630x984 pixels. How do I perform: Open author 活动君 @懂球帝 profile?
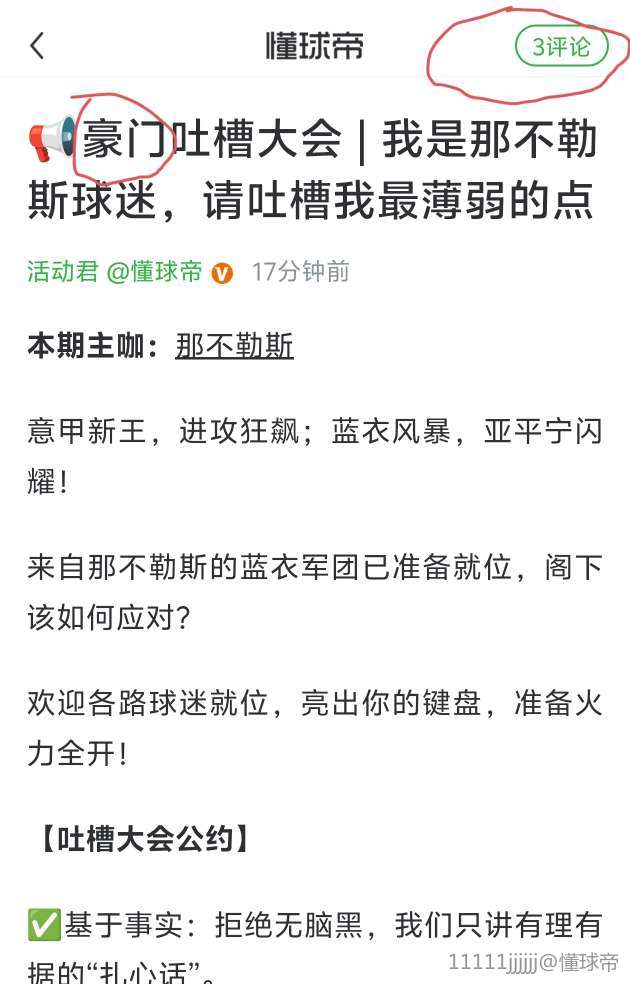[115, 272]
